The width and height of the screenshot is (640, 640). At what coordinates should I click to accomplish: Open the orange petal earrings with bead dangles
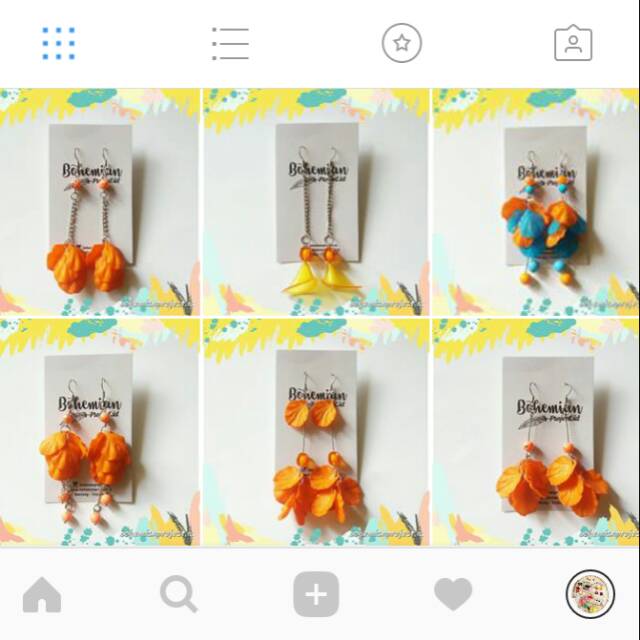coord(100,433)
